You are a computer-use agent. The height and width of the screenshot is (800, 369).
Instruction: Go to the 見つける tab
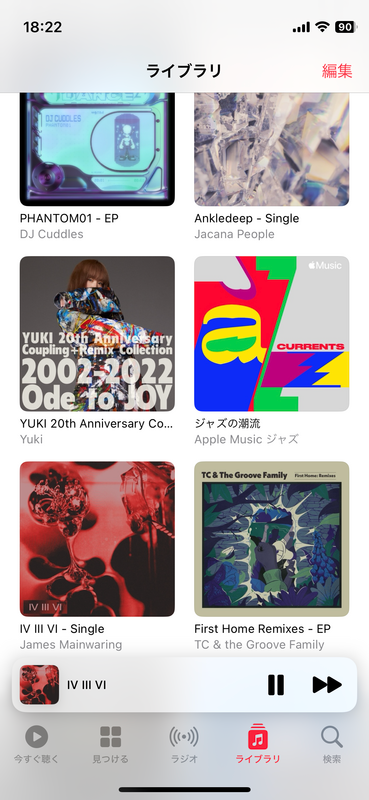[x=110, y=745]
